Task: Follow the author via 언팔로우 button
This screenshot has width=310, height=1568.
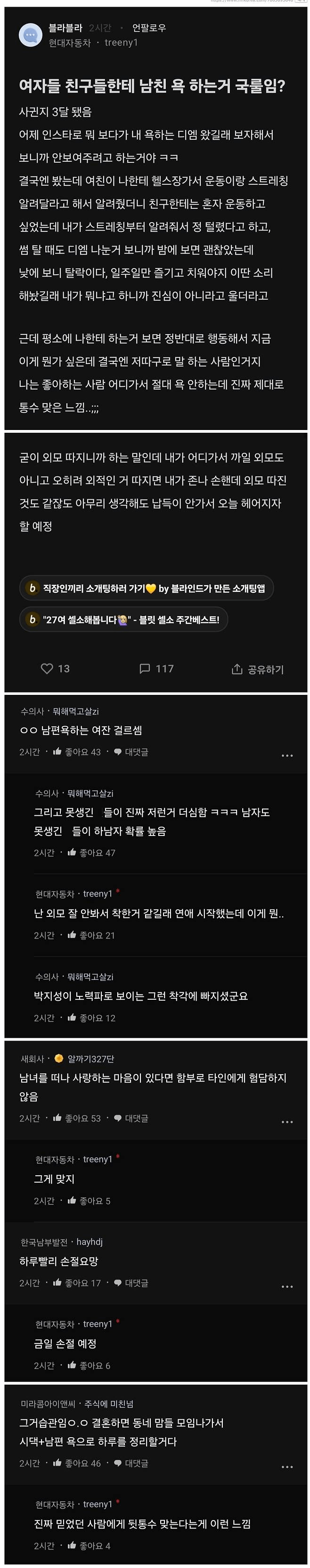Action: click(x=148, y=28)
